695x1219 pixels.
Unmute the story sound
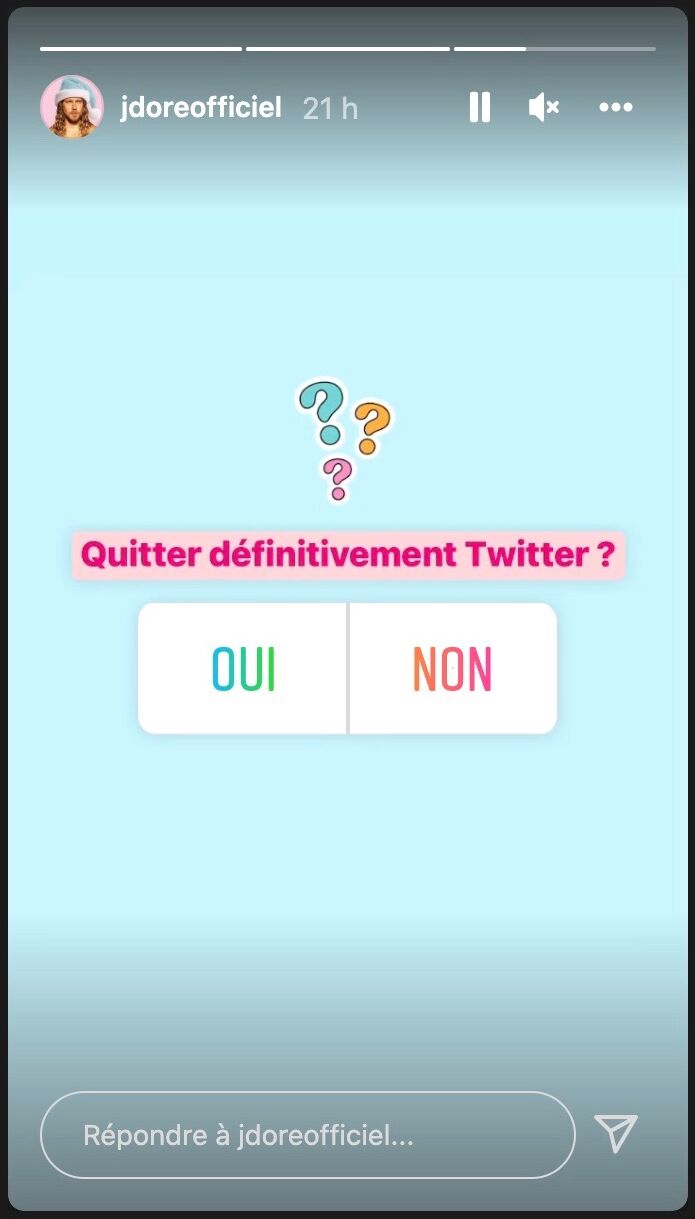coord(544,107)
